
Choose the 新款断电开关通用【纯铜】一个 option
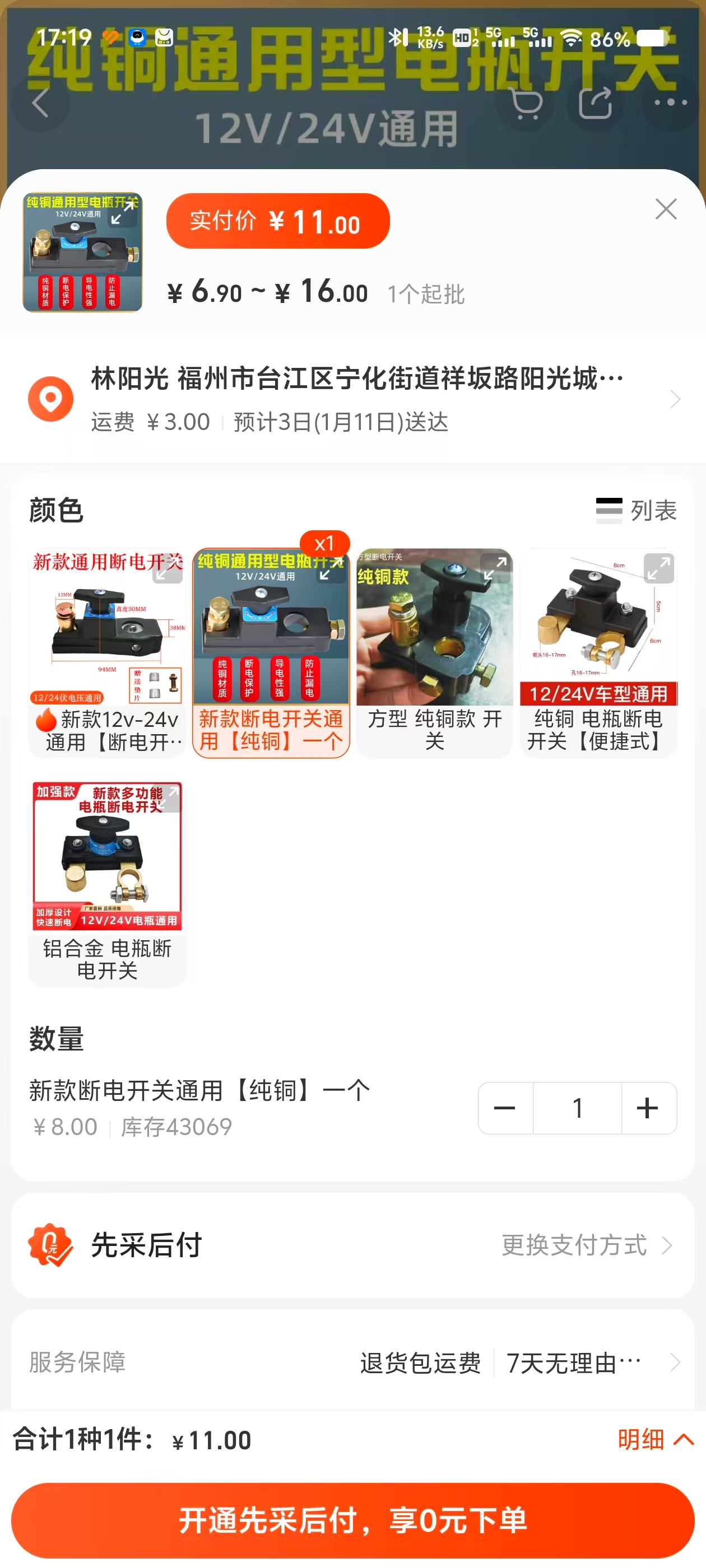point(271,652)
